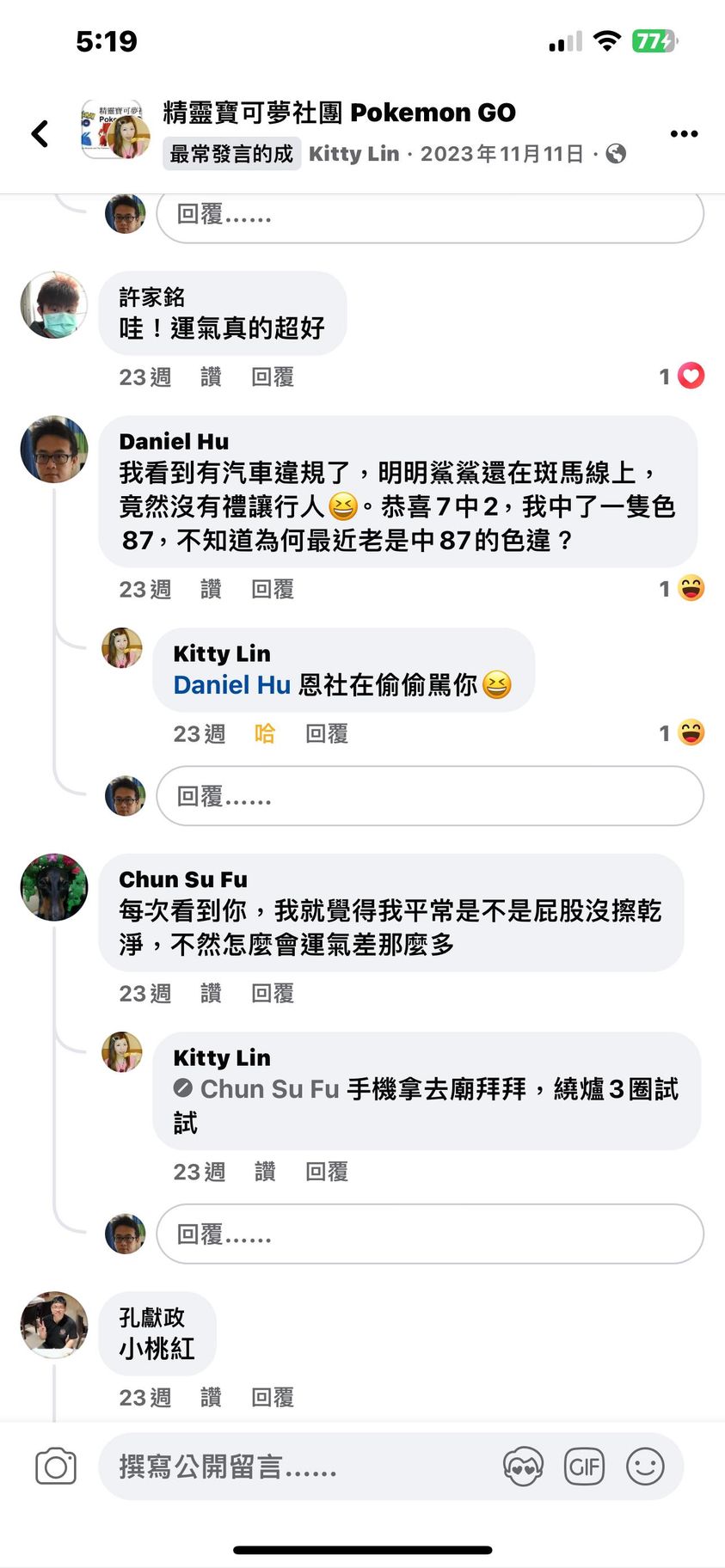The image size is (725, 1568).
Task: Like 許家銘's comment
Action: click(x=211, y=377)
